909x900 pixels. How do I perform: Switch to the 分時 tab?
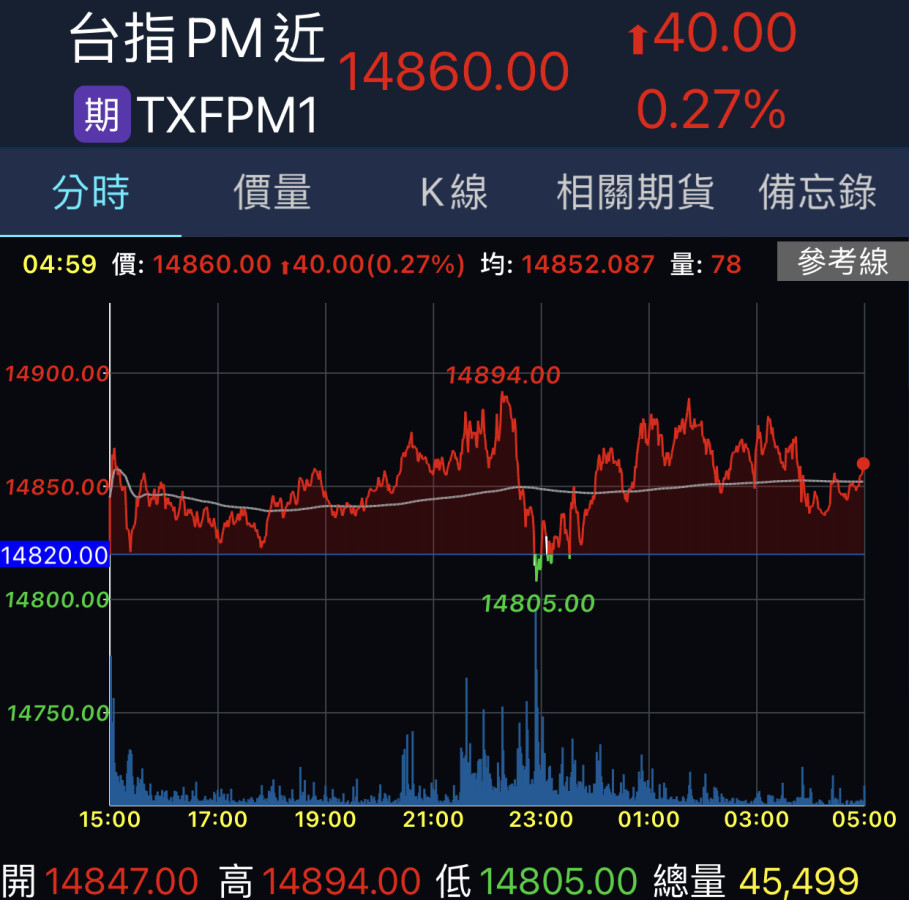(x=90, y=193)
